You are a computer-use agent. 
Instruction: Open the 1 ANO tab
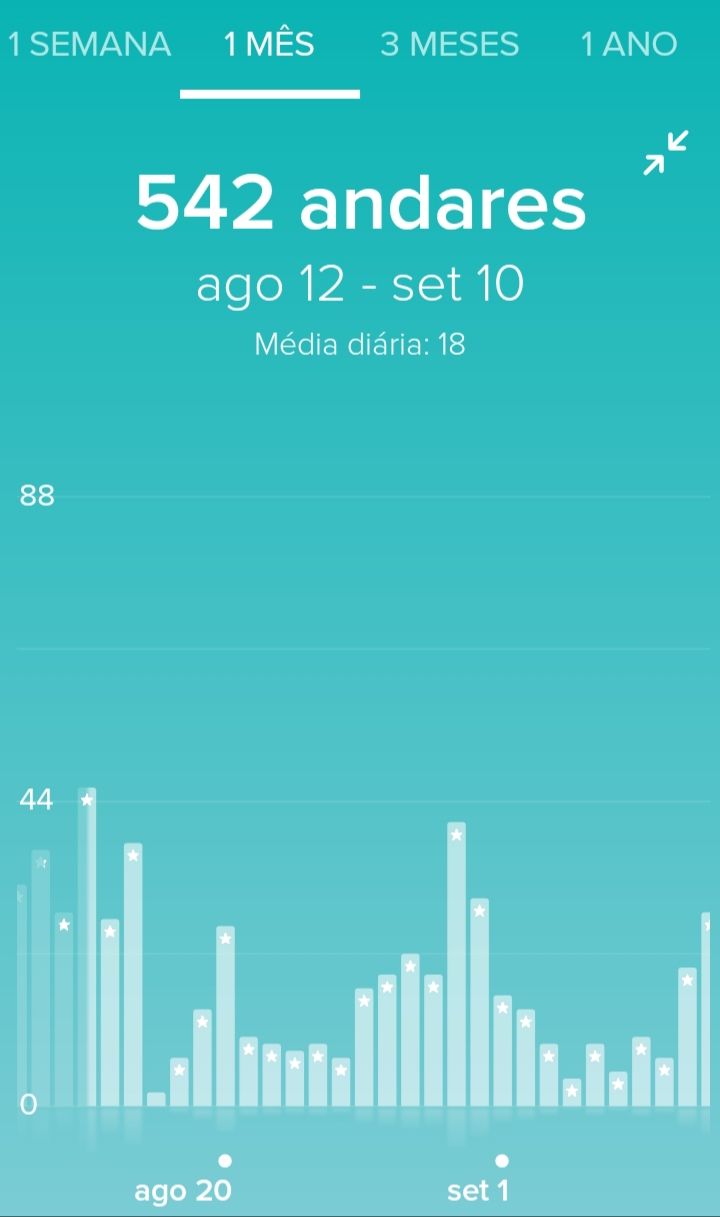click(x=630, y=44)
